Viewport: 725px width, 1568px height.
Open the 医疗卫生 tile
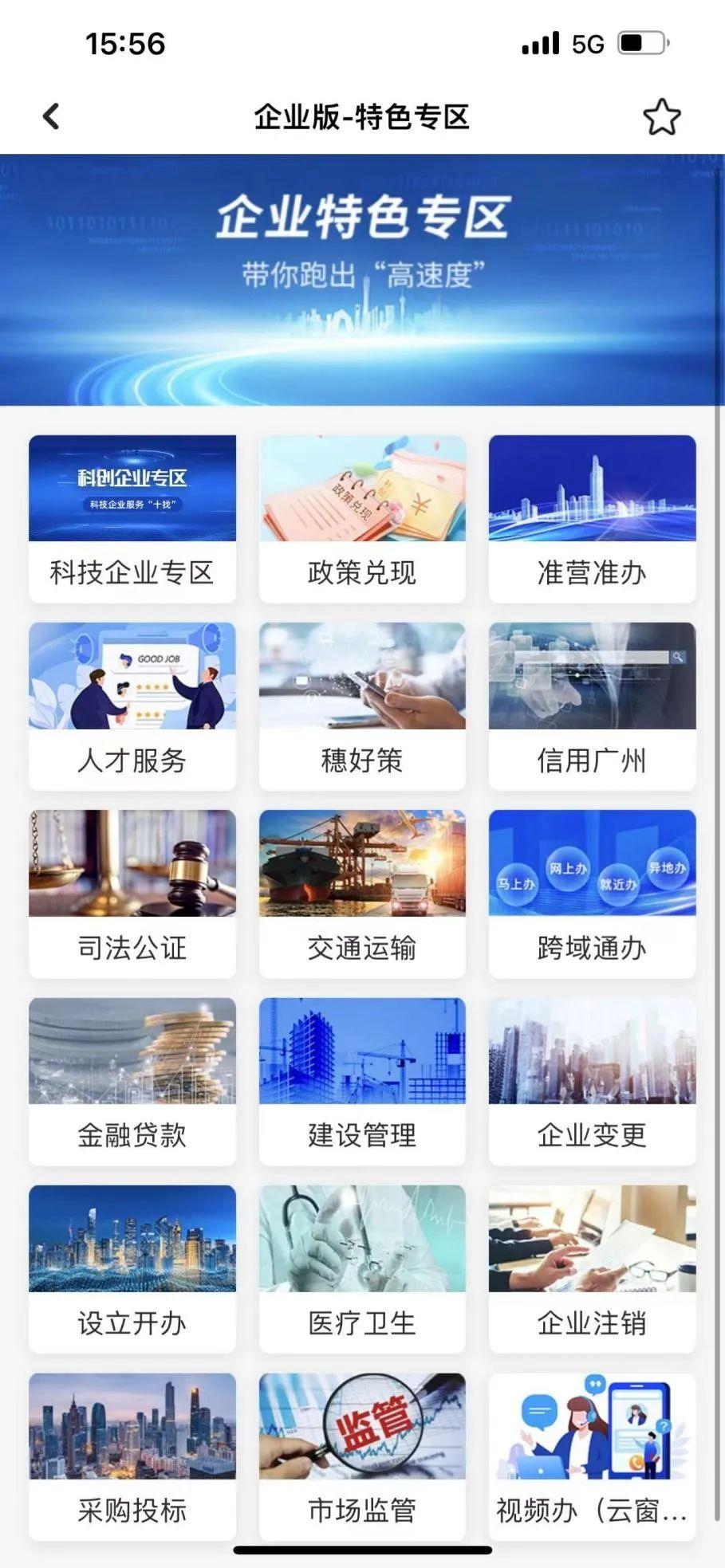point(362,1269)
